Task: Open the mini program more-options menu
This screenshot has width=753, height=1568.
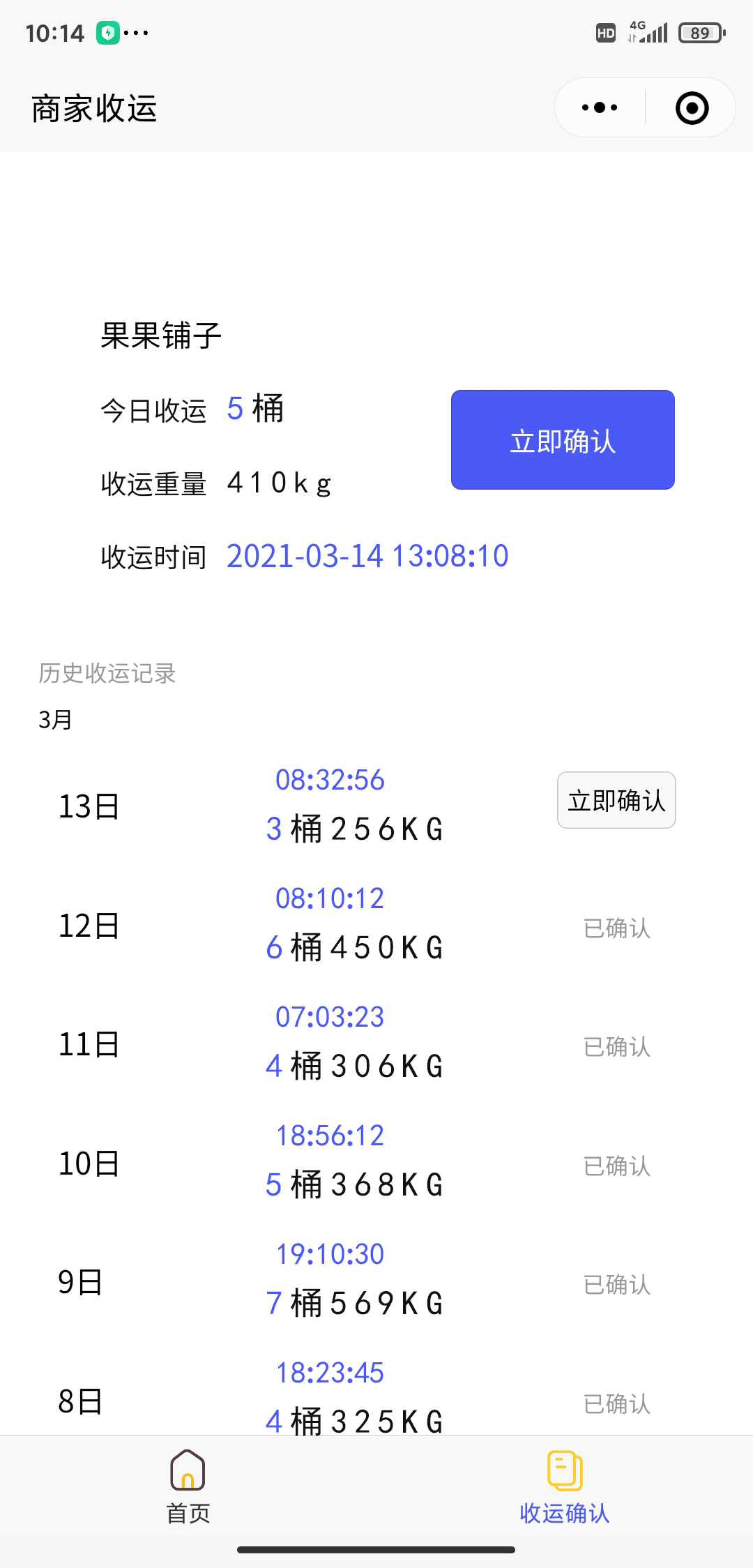Action: [600, 108]
